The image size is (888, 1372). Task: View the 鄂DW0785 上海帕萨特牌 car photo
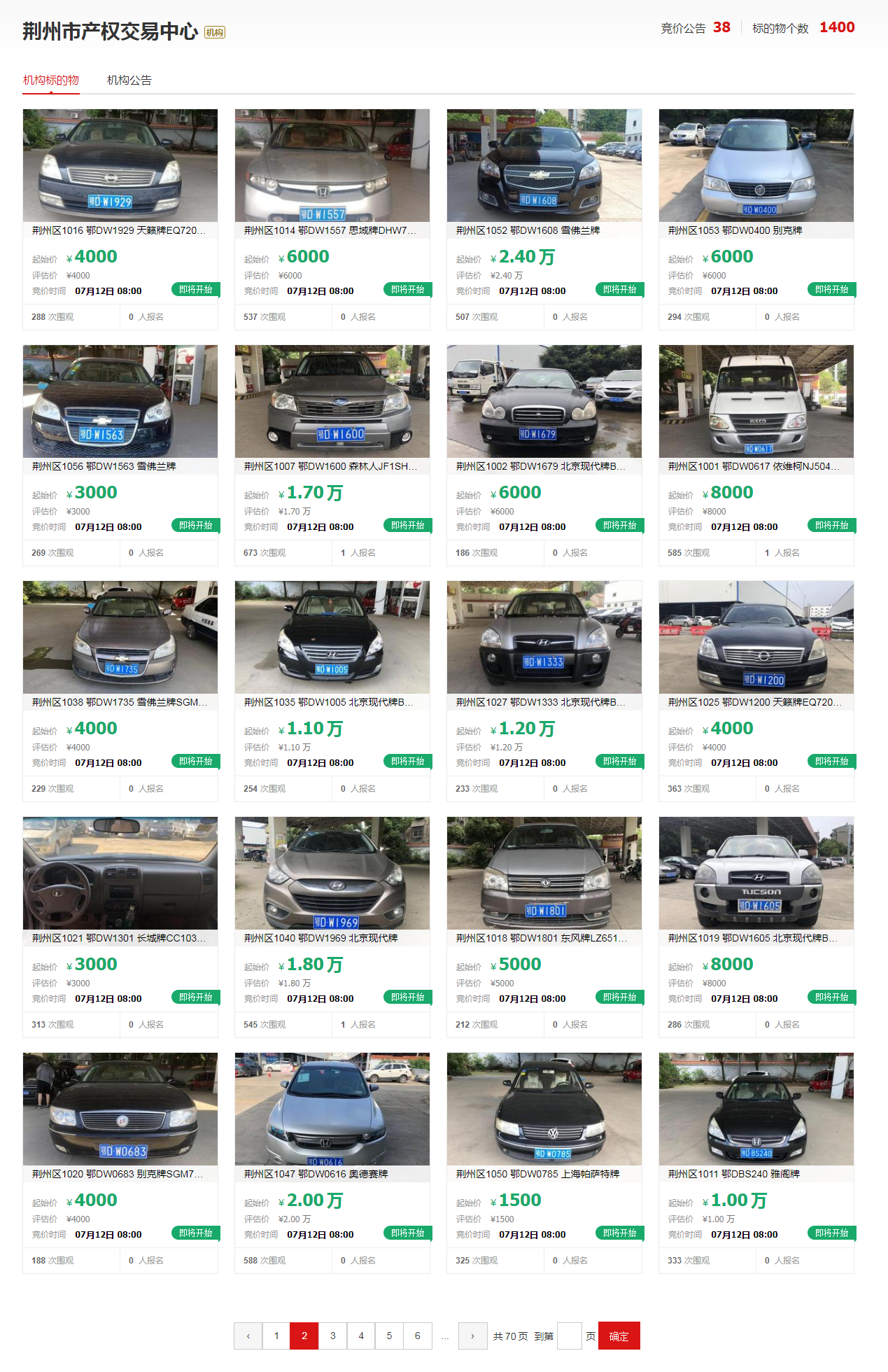pos(544,1109)
